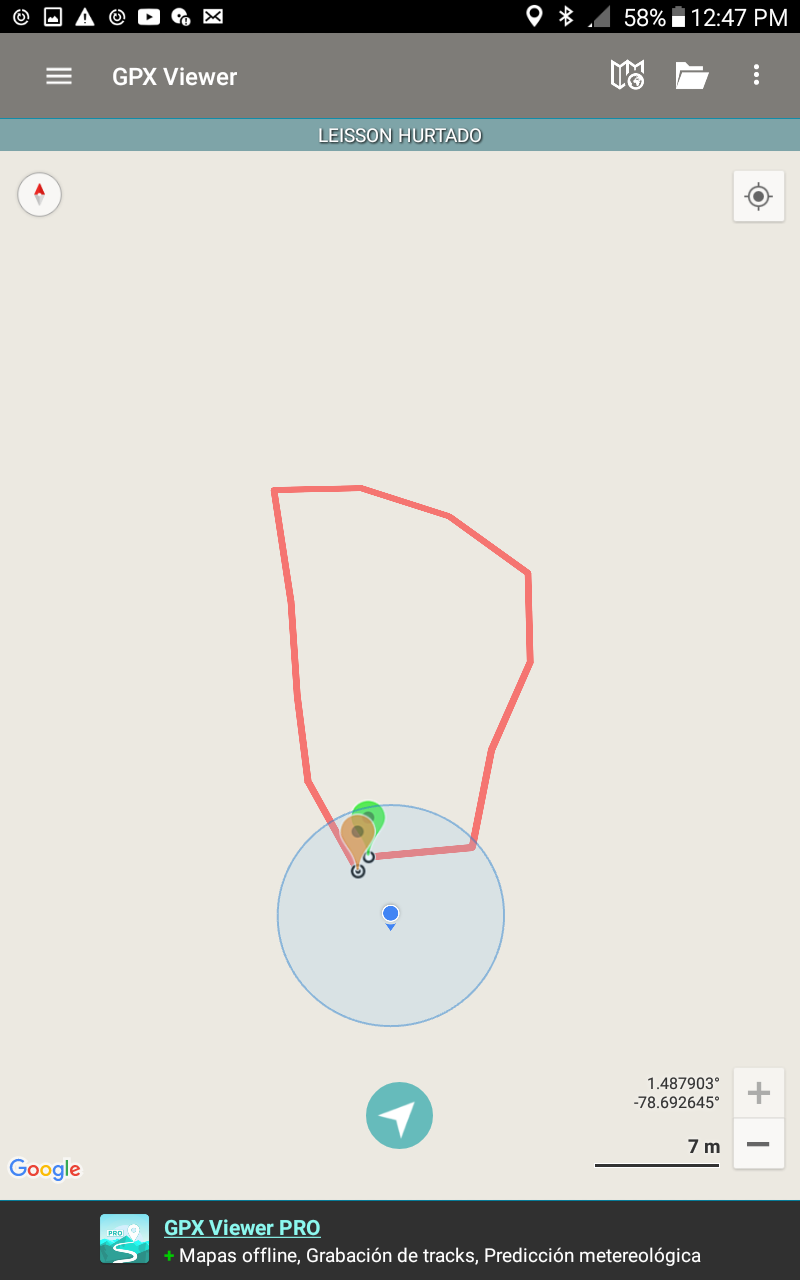Zoom in with the plus button
Viewport: 800px width, 1280px height.
click(758, 1093)
